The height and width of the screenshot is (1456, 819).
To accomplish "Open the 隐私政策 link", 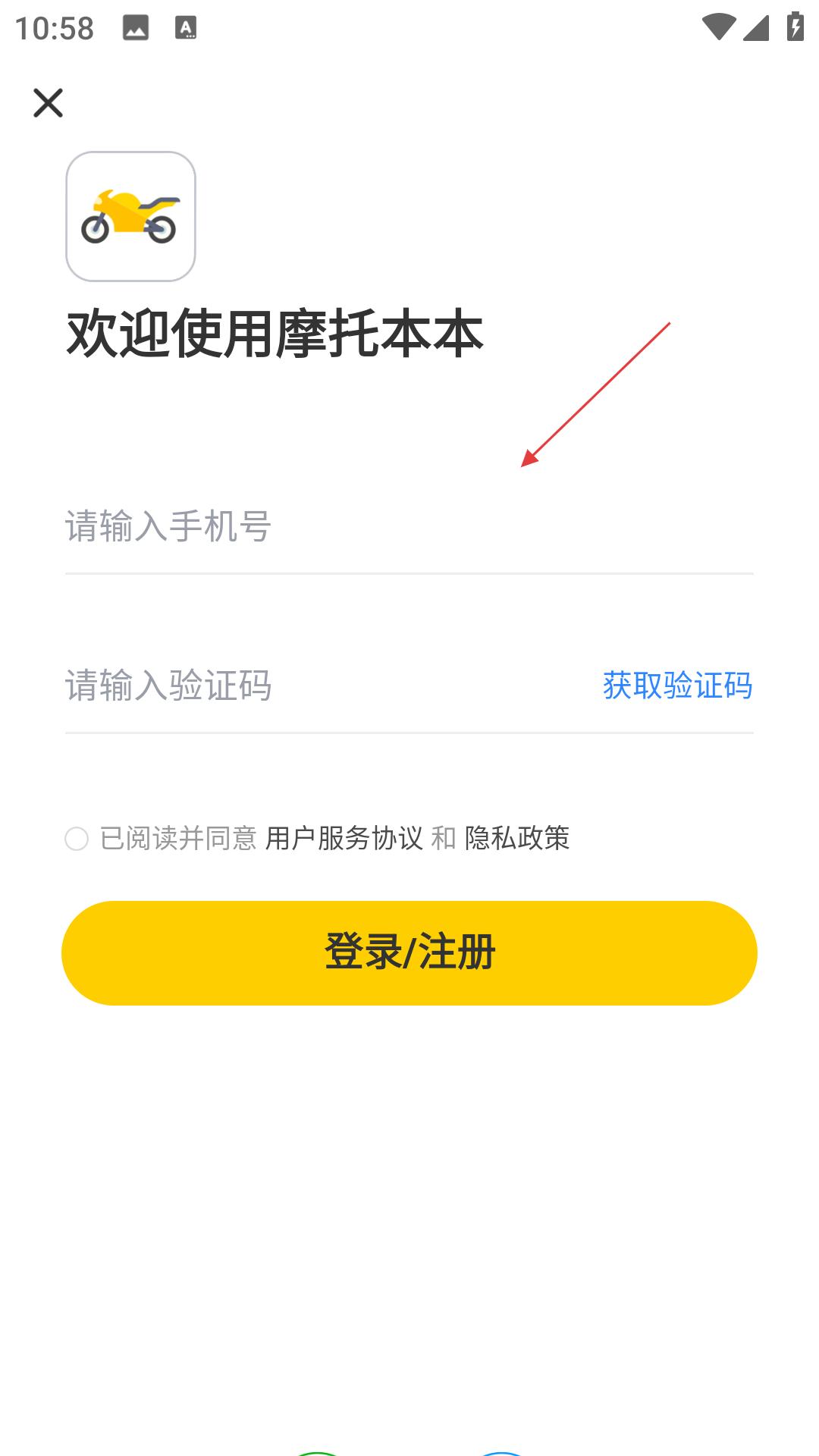I will [x=517, y=838].
